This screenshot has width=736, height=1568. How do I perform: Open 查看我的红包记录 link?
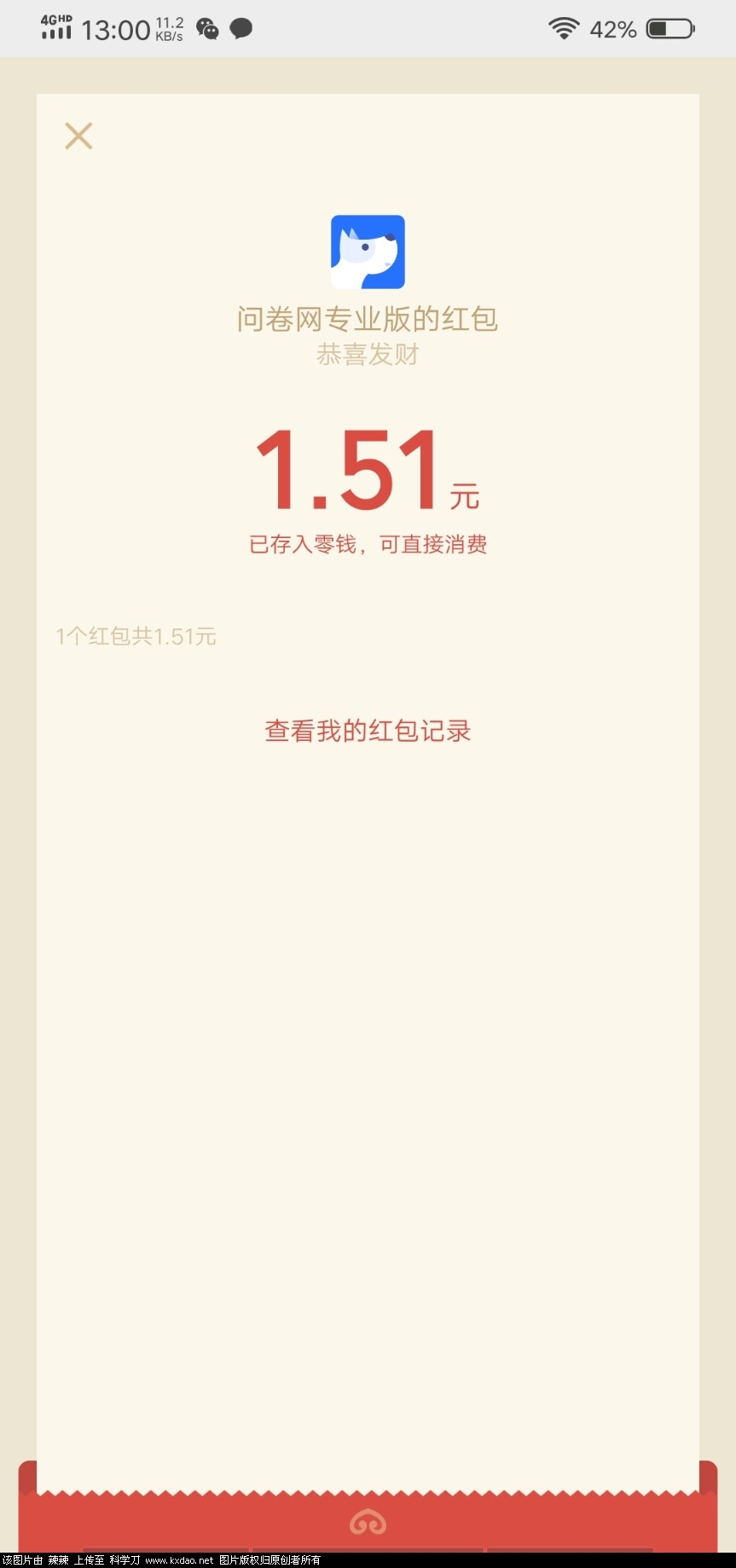pos(368,731)
